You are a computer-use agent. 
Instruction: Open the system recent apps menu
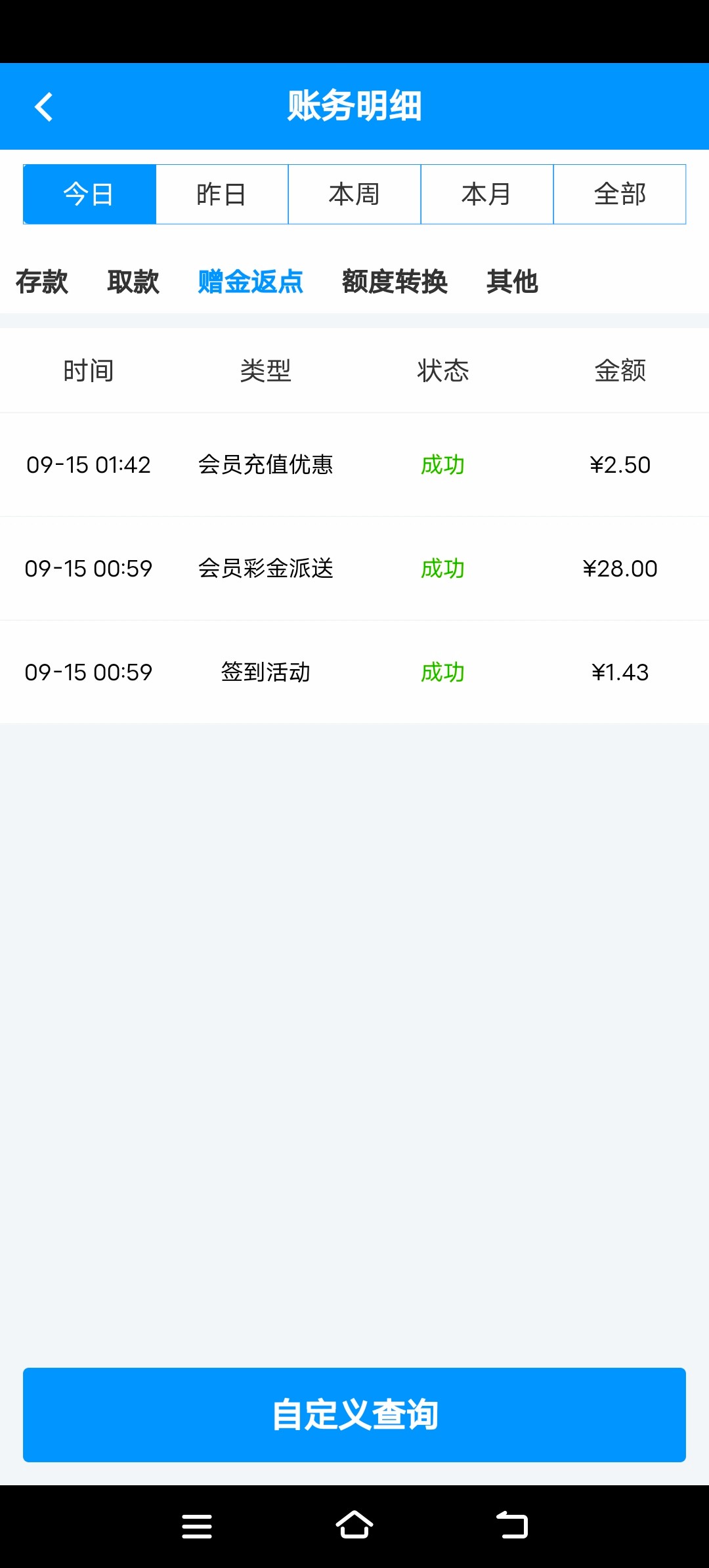point(197,1526)
